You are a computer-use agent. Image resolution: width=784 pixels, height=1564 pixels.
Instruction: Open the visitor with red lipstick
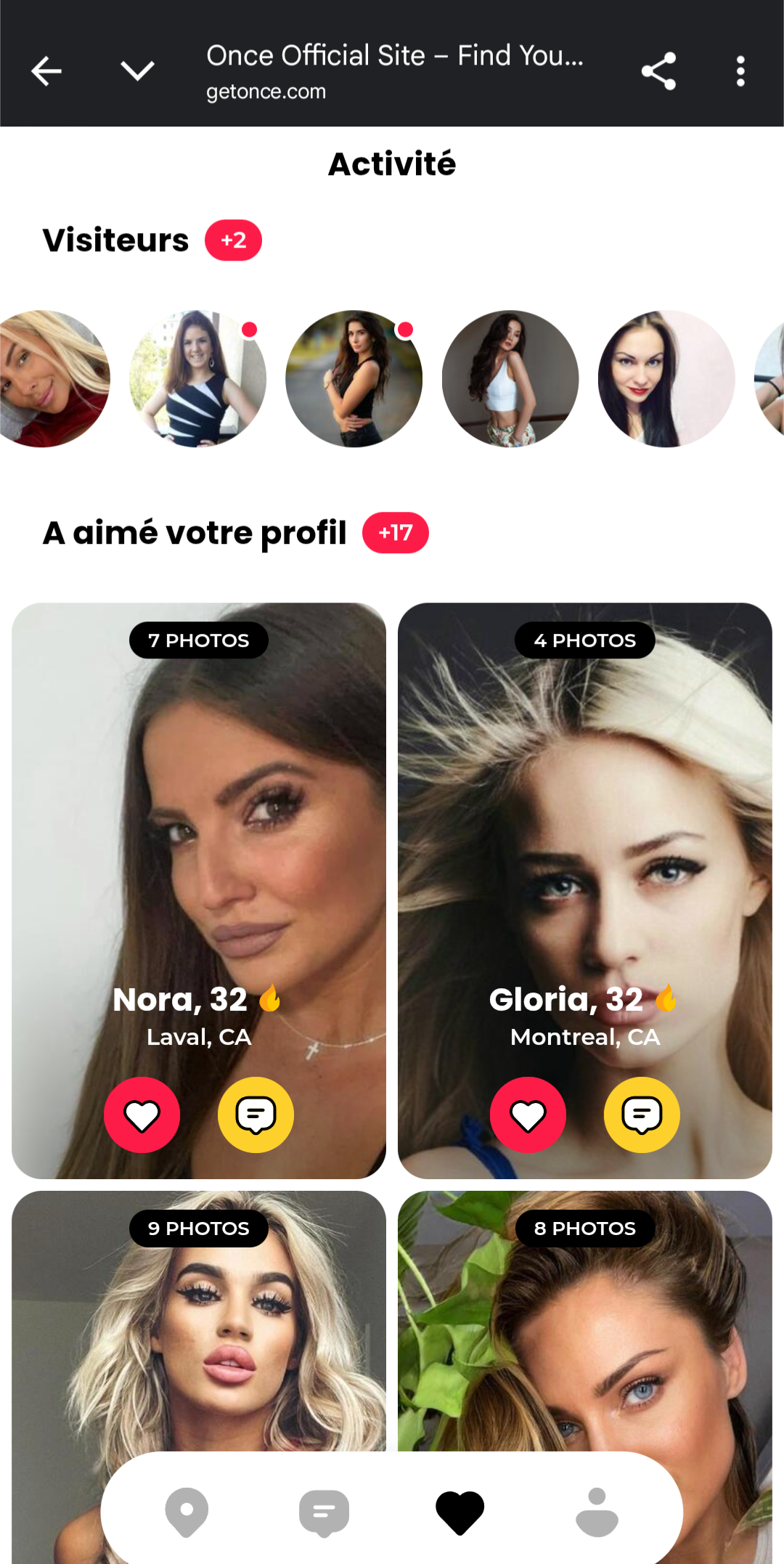click(666, 379)
